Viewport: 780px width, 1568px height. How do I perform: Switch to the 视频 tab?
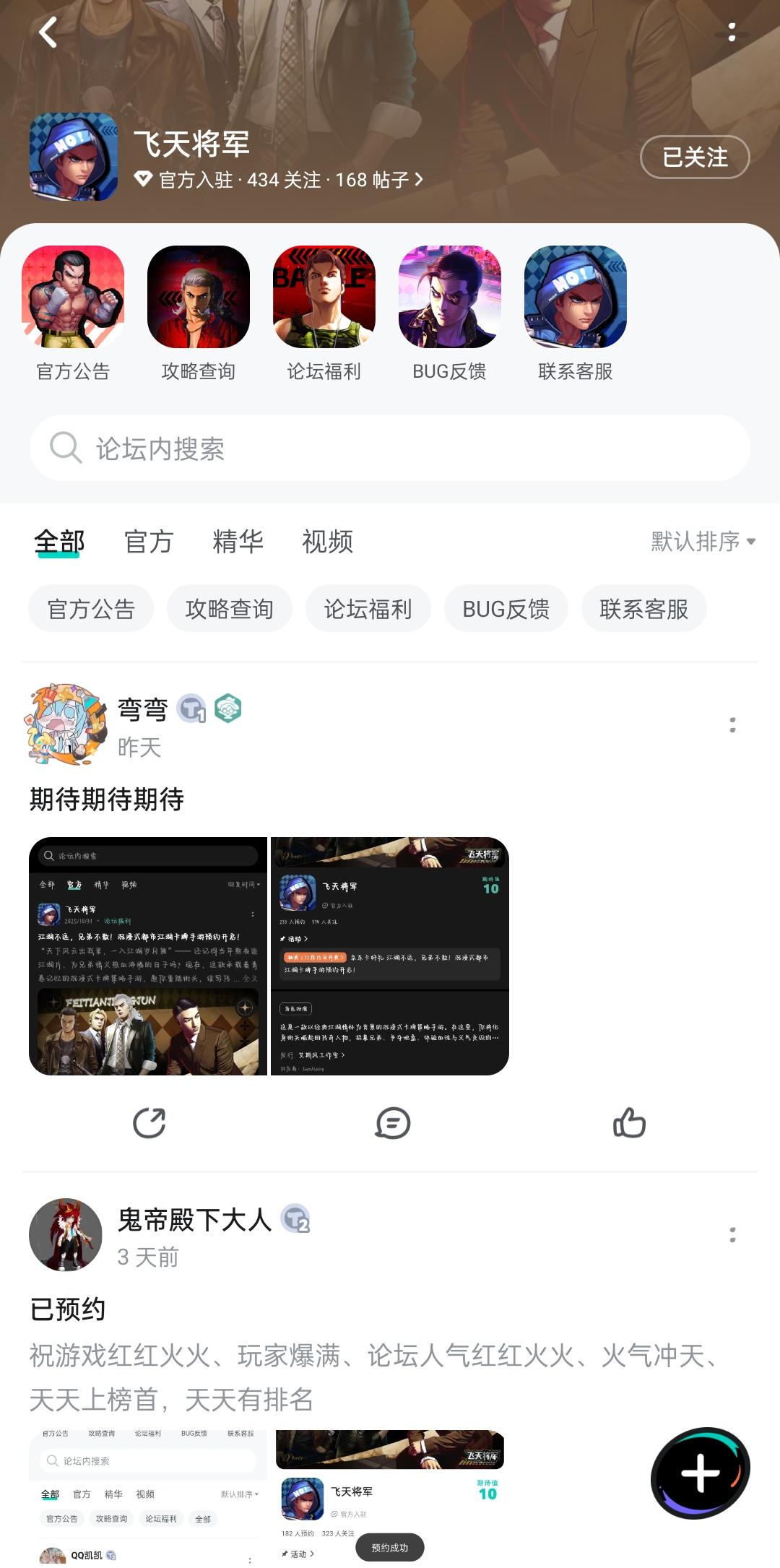point(329,542)
